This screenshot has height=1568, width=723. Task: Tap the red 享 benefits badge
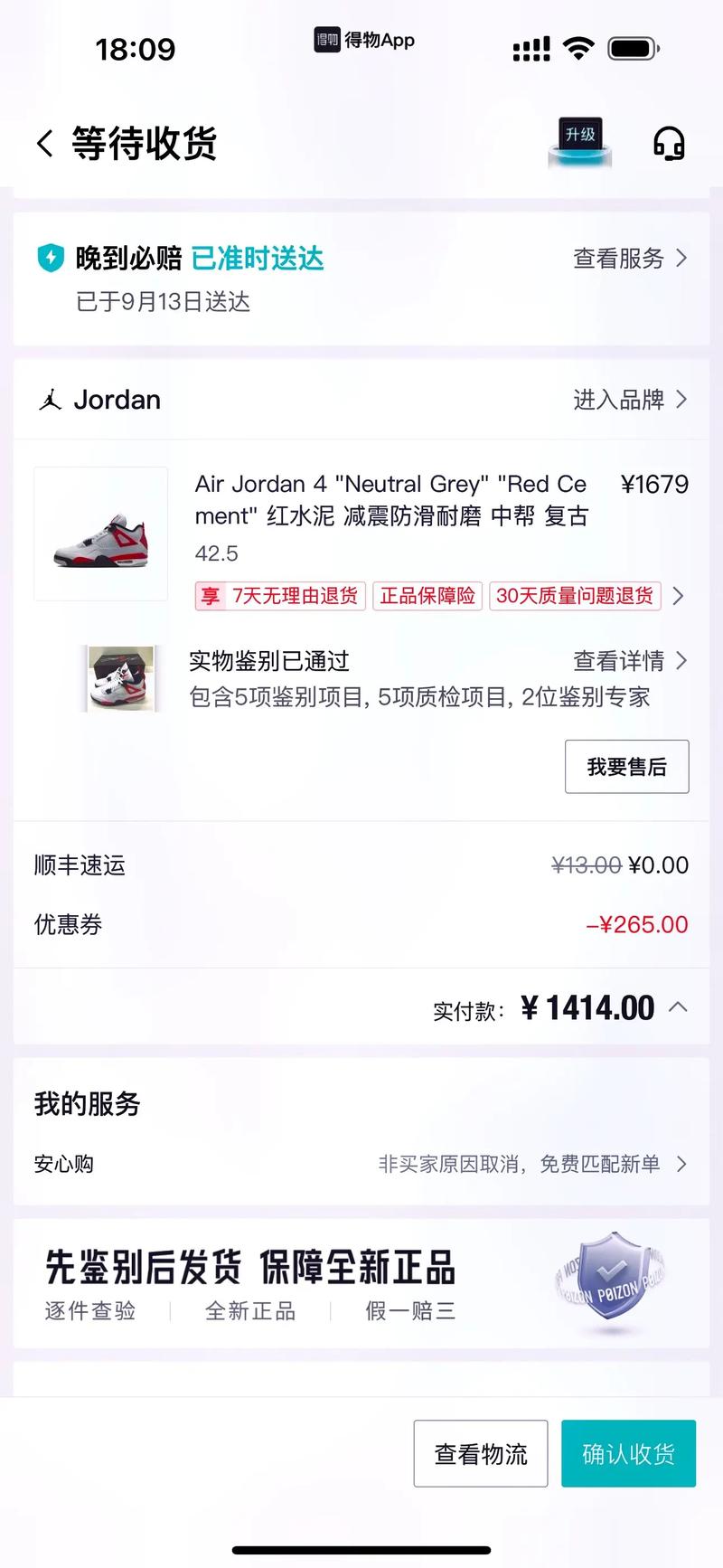tap(211, 597)
